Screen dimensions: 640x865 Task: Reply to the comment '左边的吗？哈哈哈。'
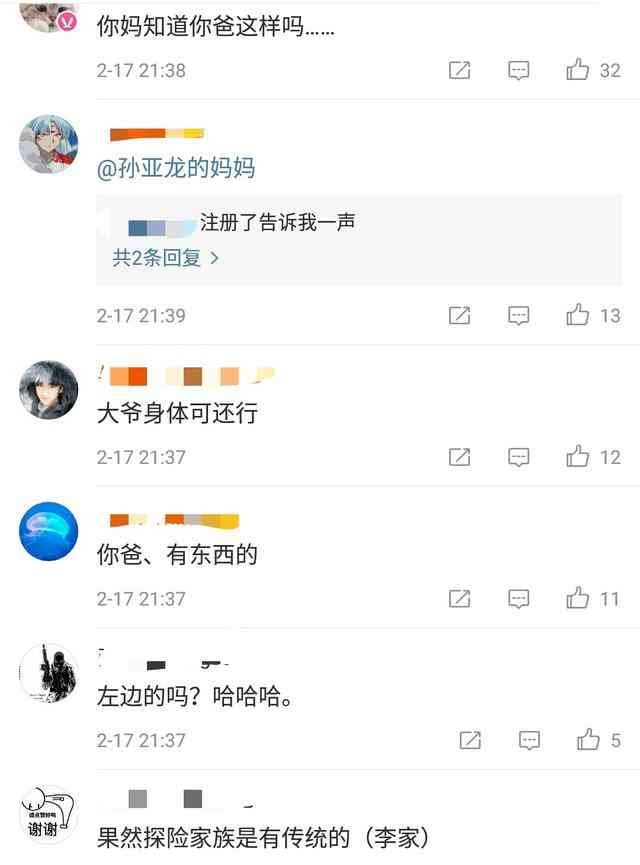click(529, 740)
